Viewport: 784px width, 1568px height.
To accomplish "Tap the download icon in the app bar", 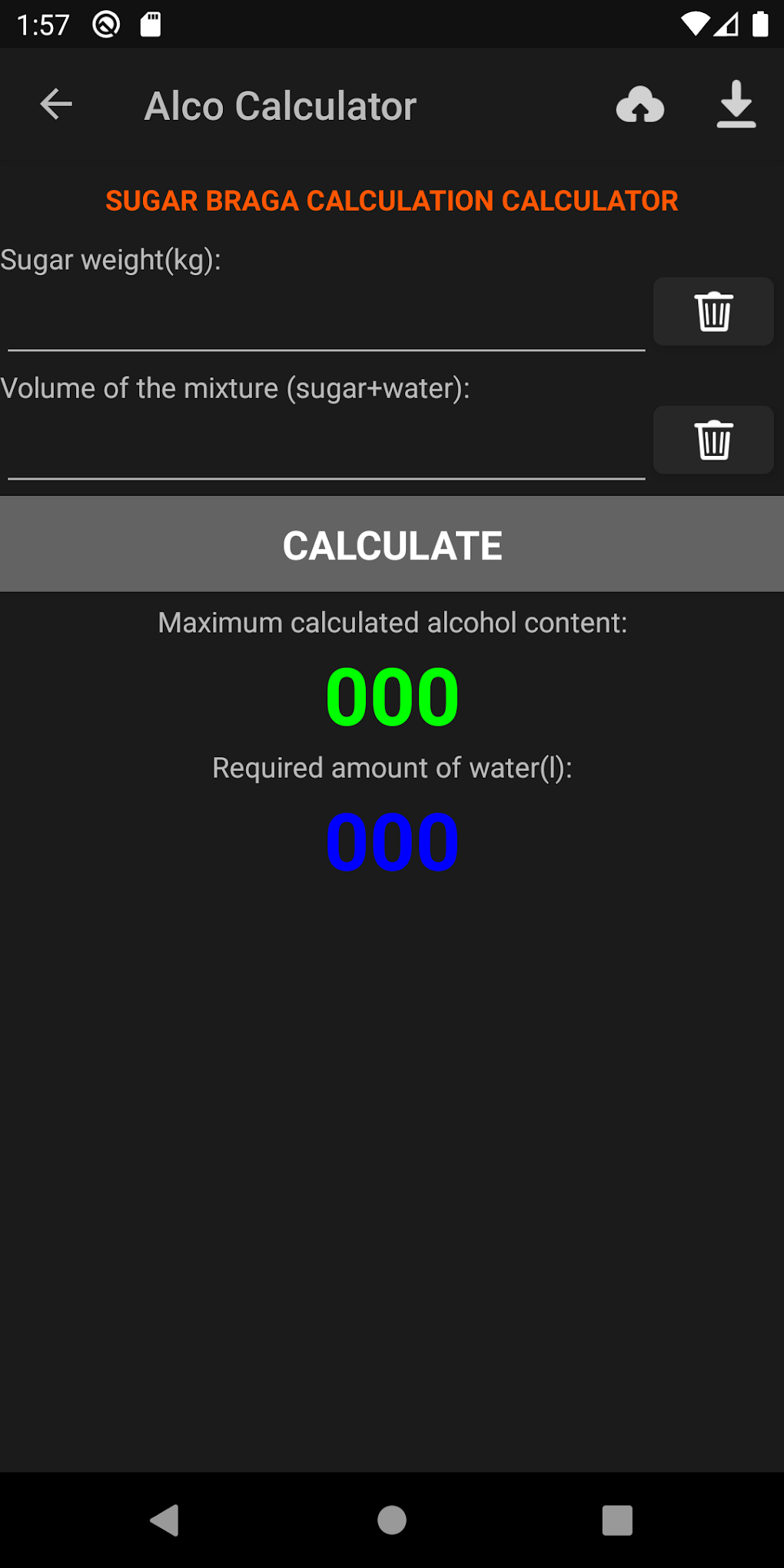I will (736, 105).
